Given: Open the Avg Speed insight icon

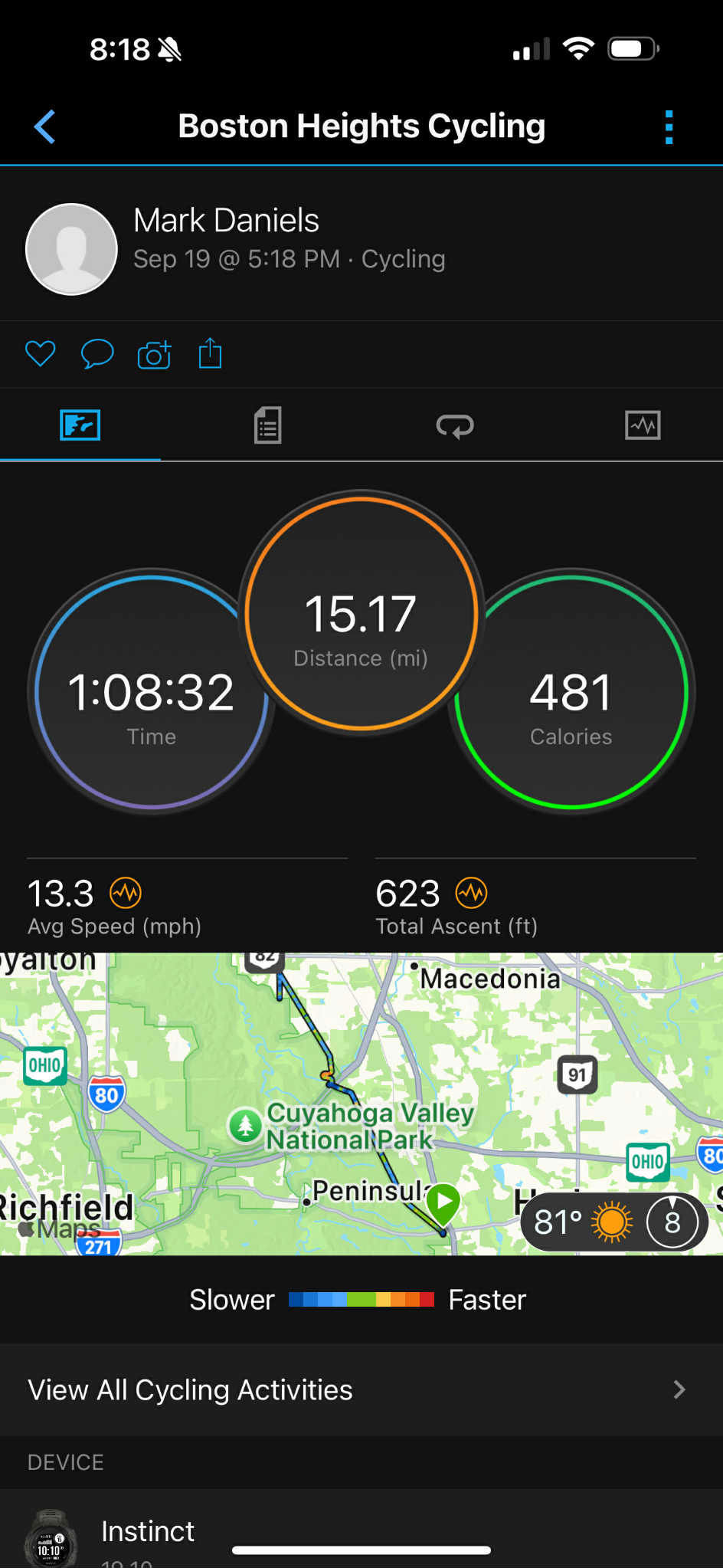Looking at the screenshot, I should tap(126, 893).
